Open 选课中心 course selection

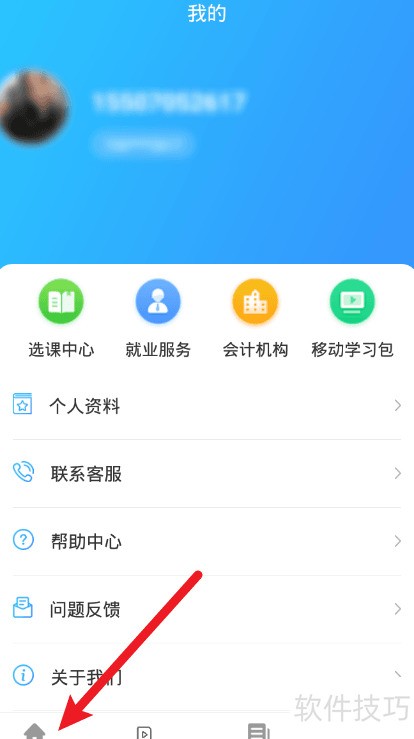pos(61,318)
